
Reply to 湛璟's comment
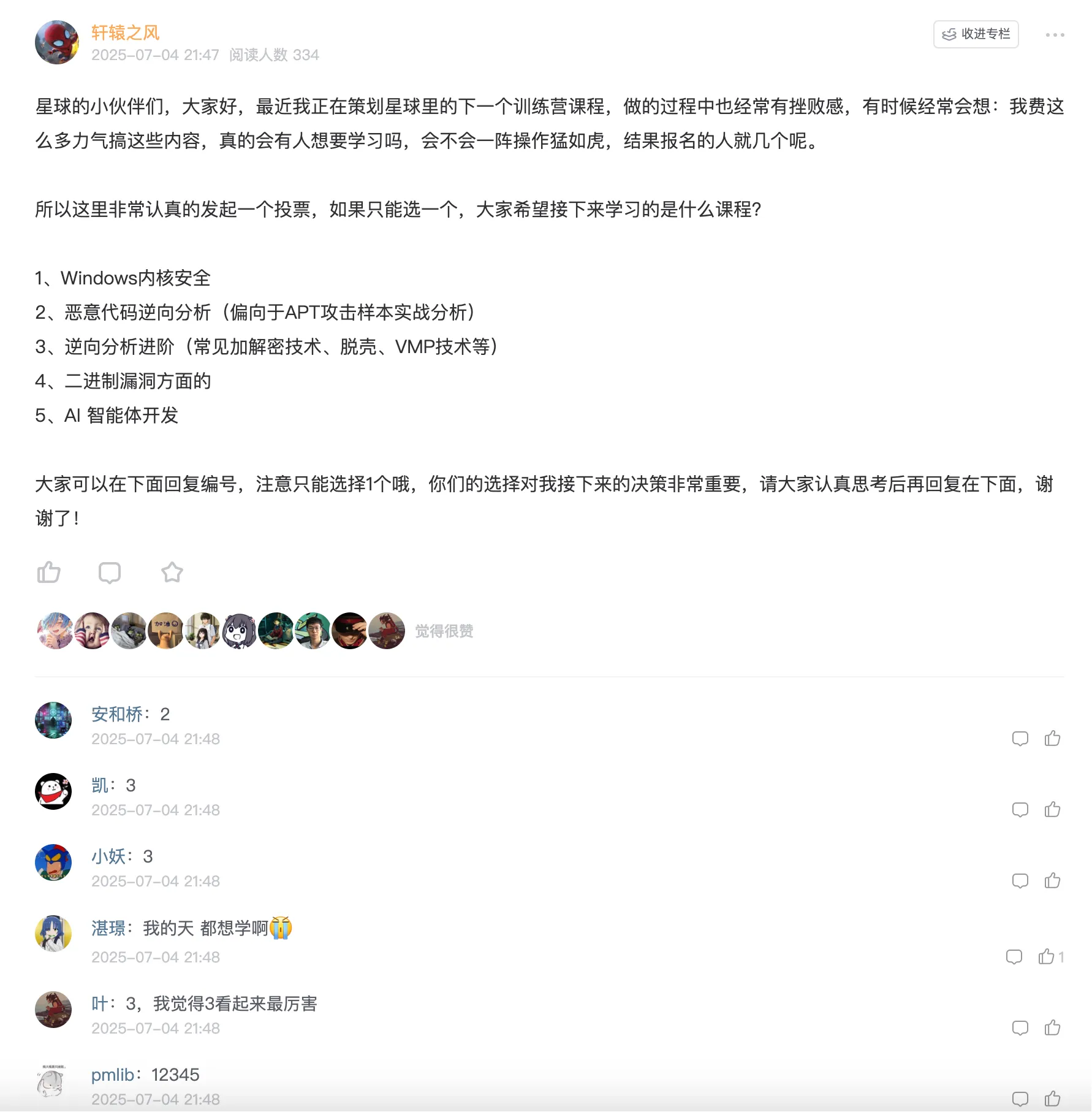[x=1014, y=957]
